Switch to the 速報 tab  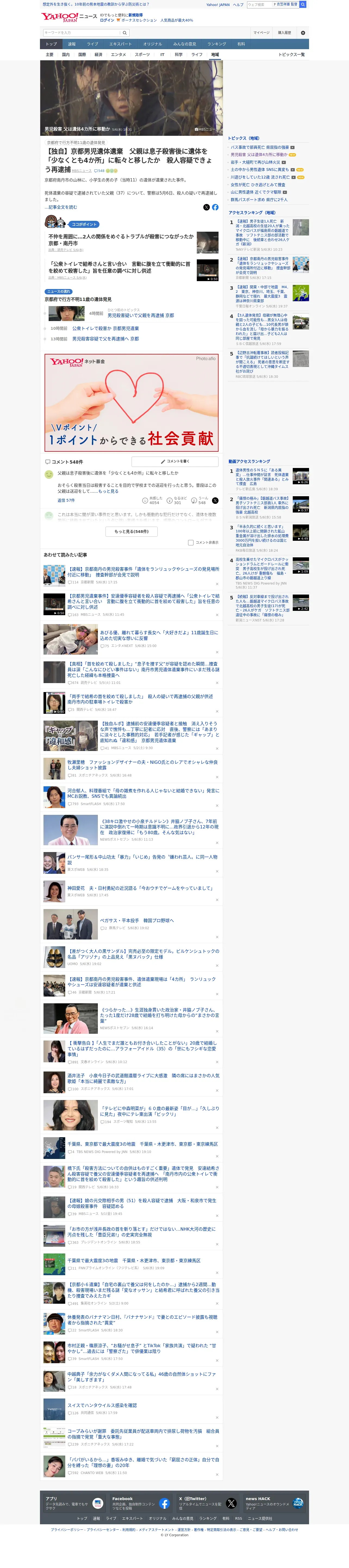click(72, 44)
